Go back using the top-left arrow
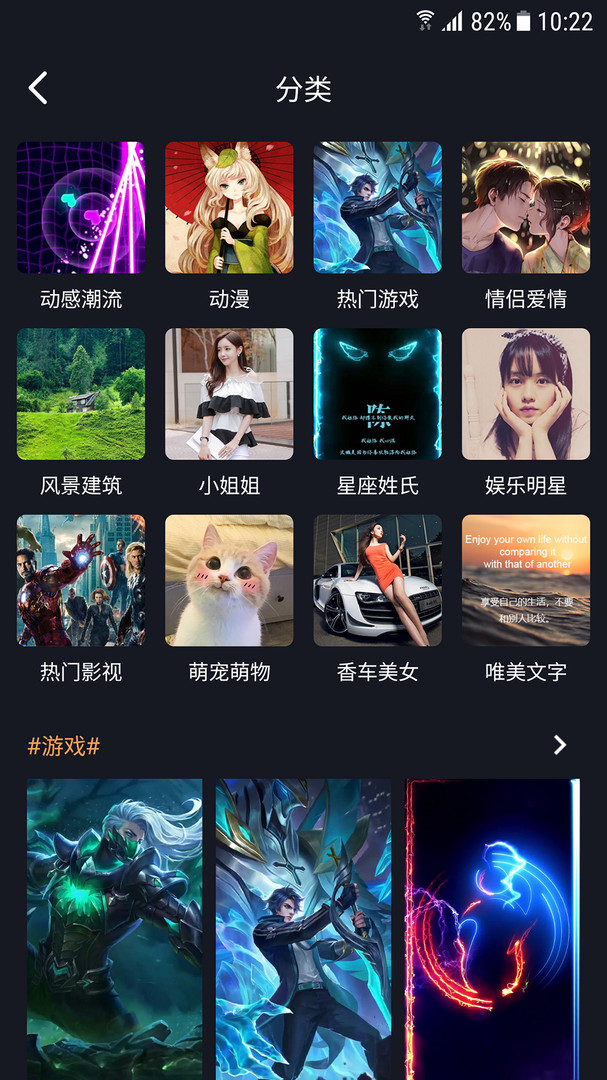Screen dimensions: 607x1080 [x=38, y=88]
